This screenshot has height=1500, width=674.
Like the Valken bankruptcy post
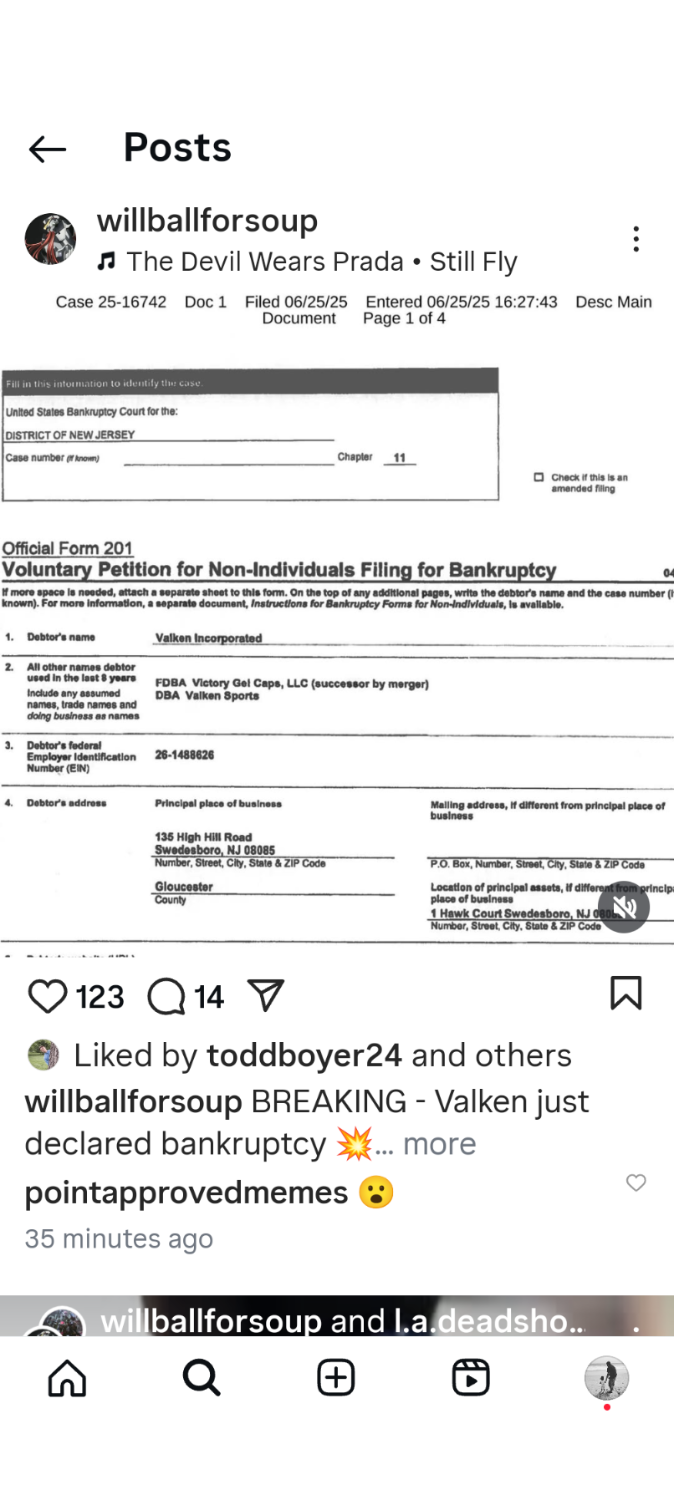pos(47,996)
